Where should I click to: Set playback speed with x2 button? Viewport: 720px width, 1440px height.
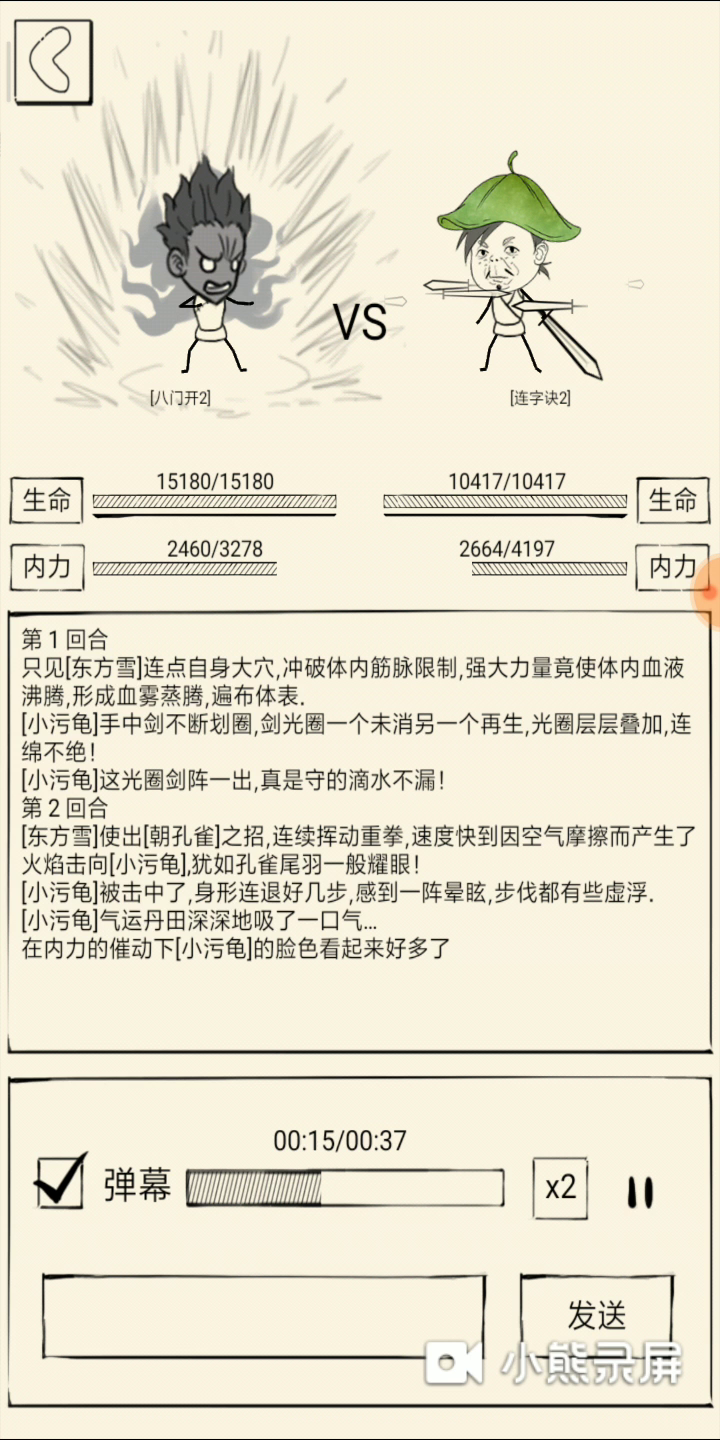coord(560,1188)
